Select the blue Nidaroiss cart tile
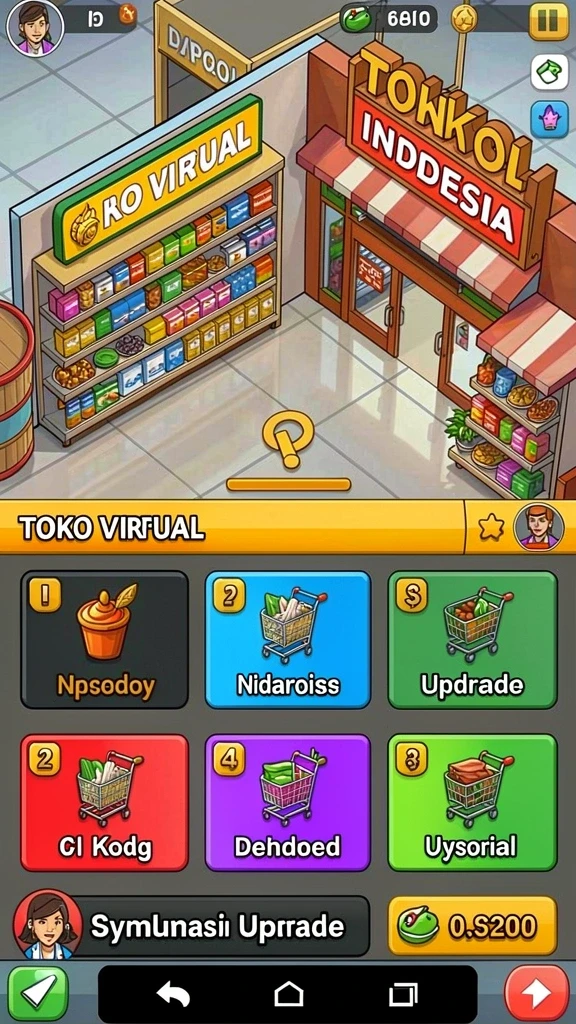Image resolution: width=576 pixels, height=1024 pixels. click(288, 639)
